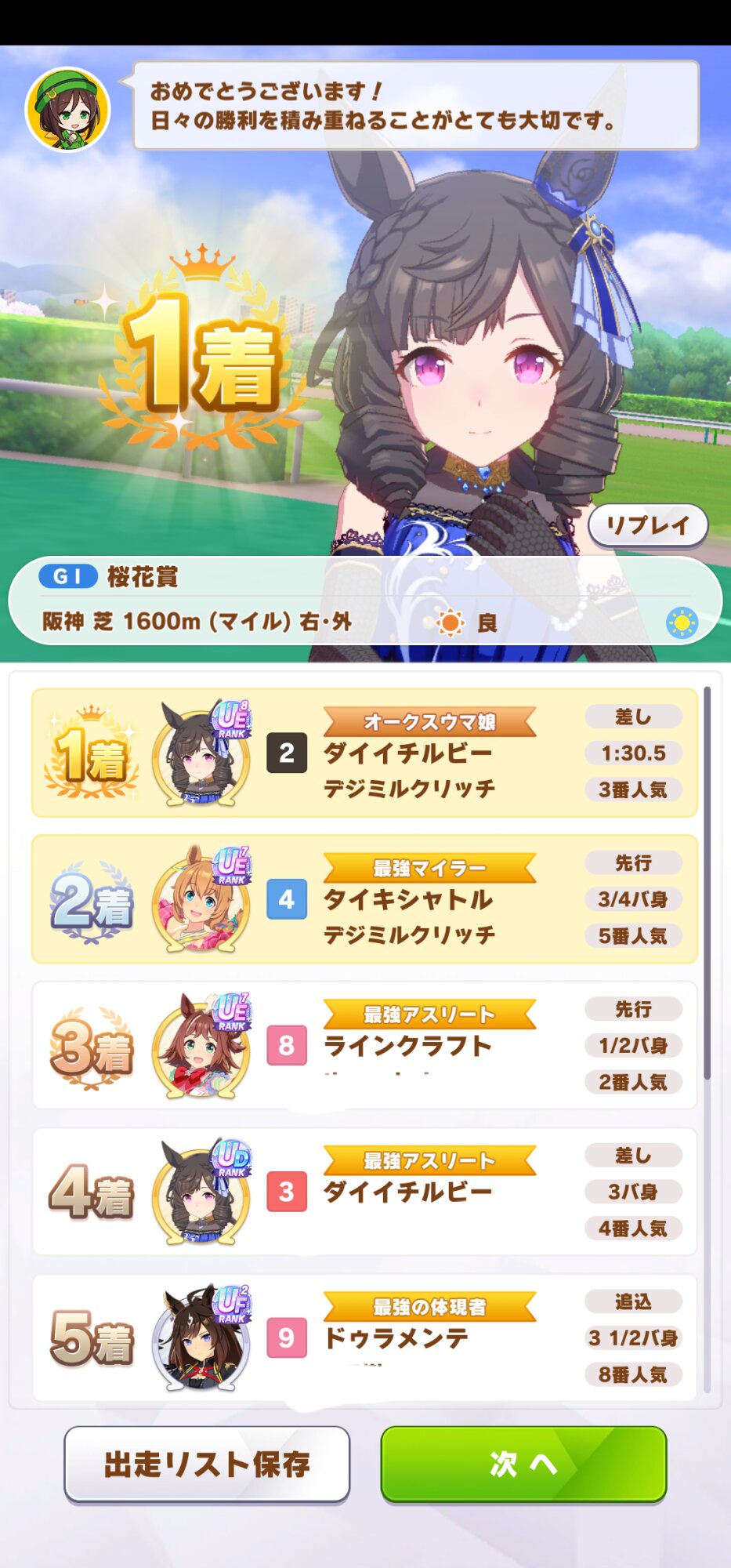731x1568 pixels.
Task: Open the 5th place ドゥラメンテ result row
Action: pyautogui.click(x=364, y=1338)
